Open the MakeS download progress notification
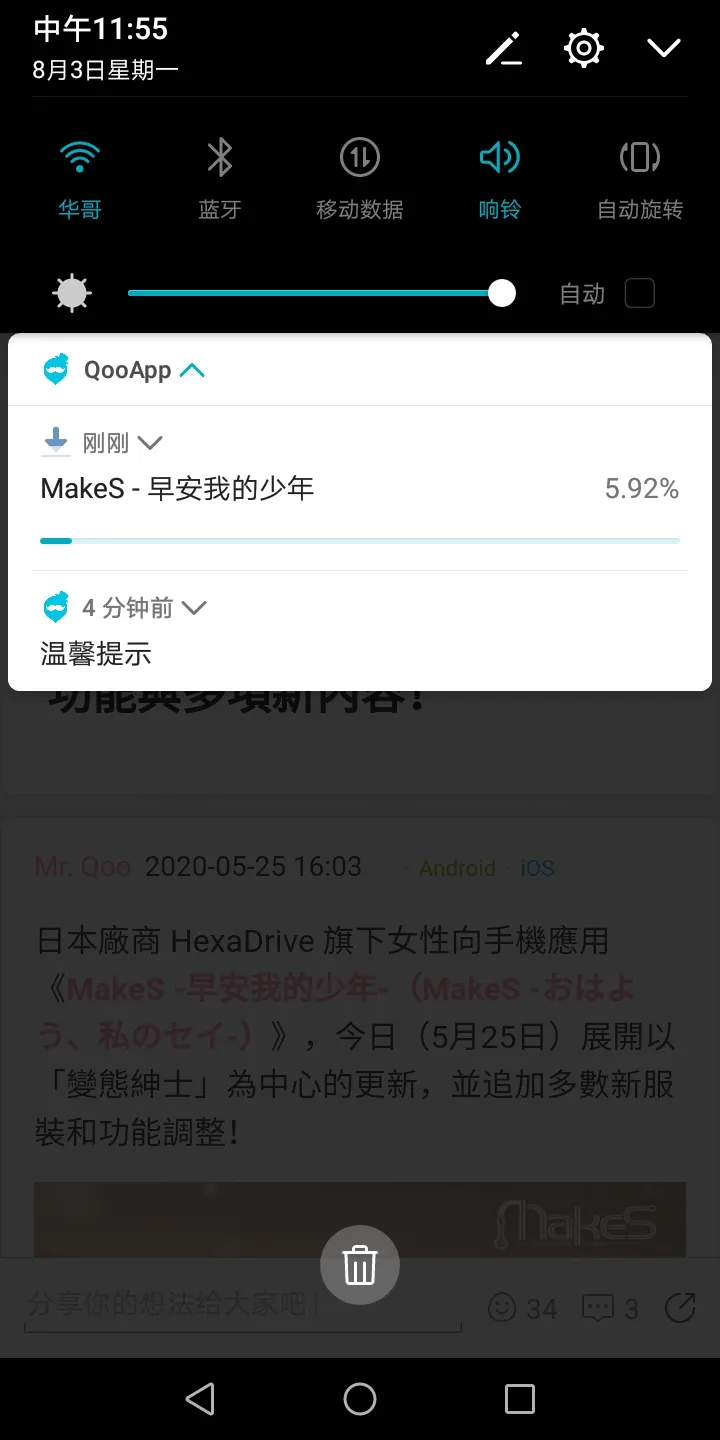 point(360,488)
